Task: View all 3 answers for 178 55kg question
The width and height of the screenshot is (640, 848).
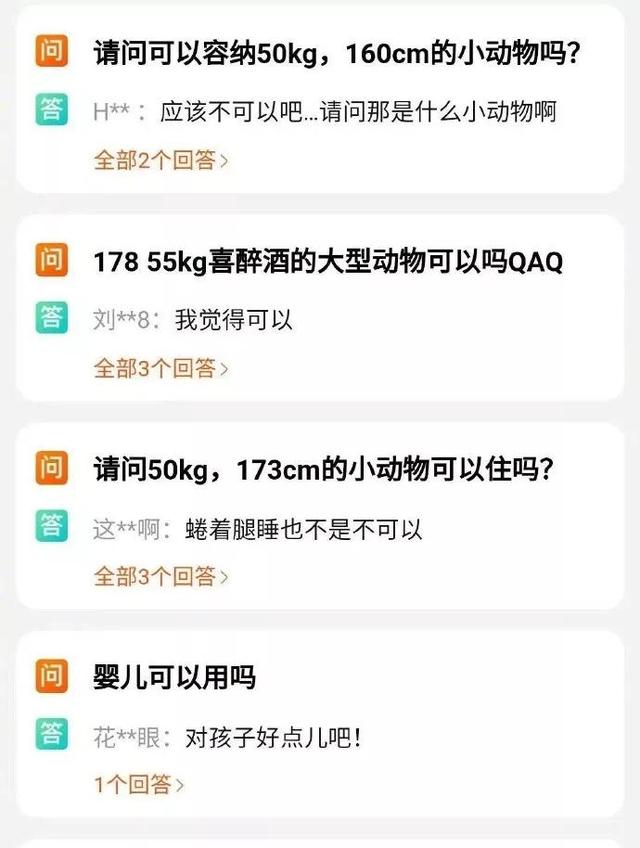Action: (x=160, y=368)
